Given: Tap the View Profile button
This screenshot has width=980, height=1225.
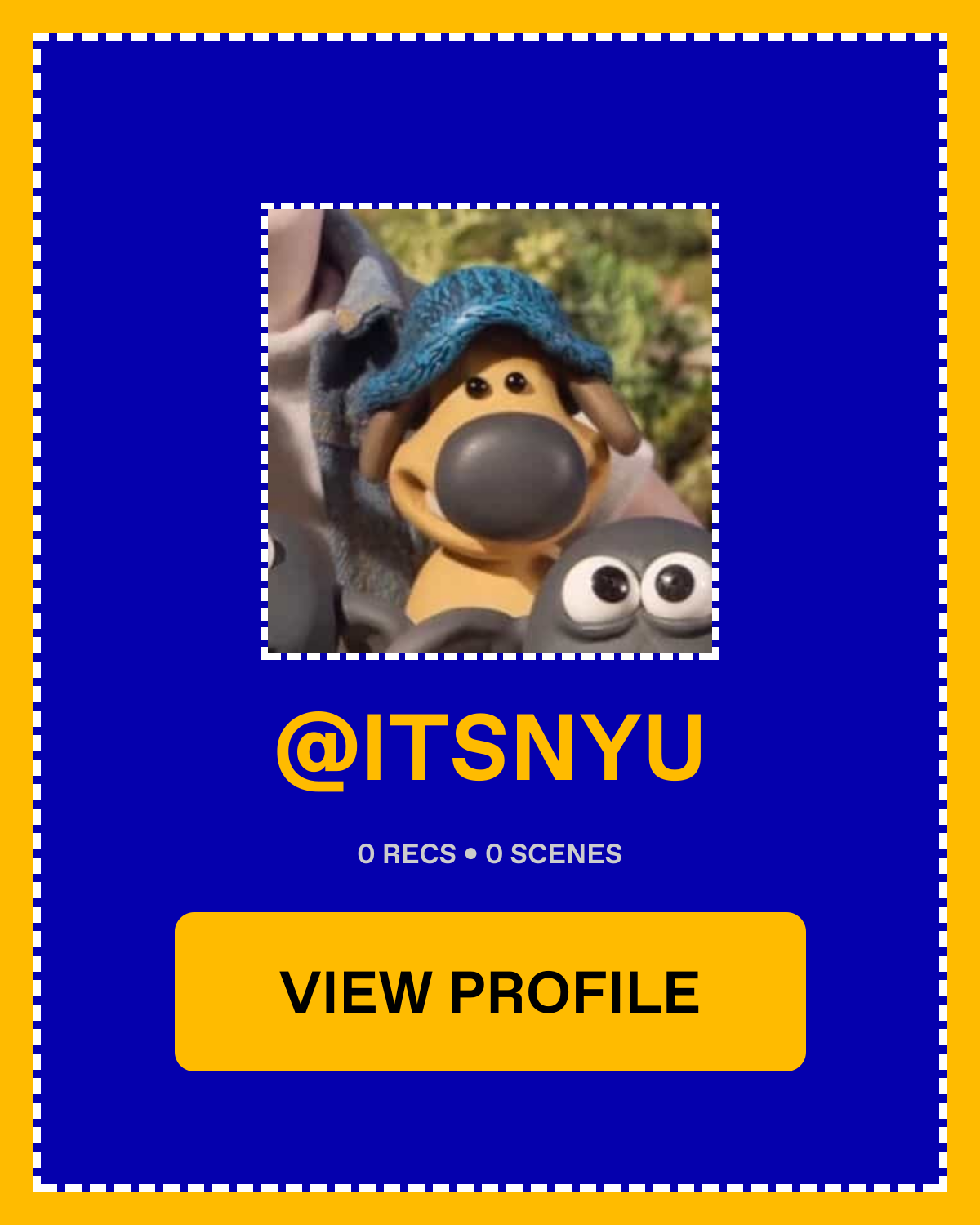Looking at the screenshot, I should (x=490, y=991).
